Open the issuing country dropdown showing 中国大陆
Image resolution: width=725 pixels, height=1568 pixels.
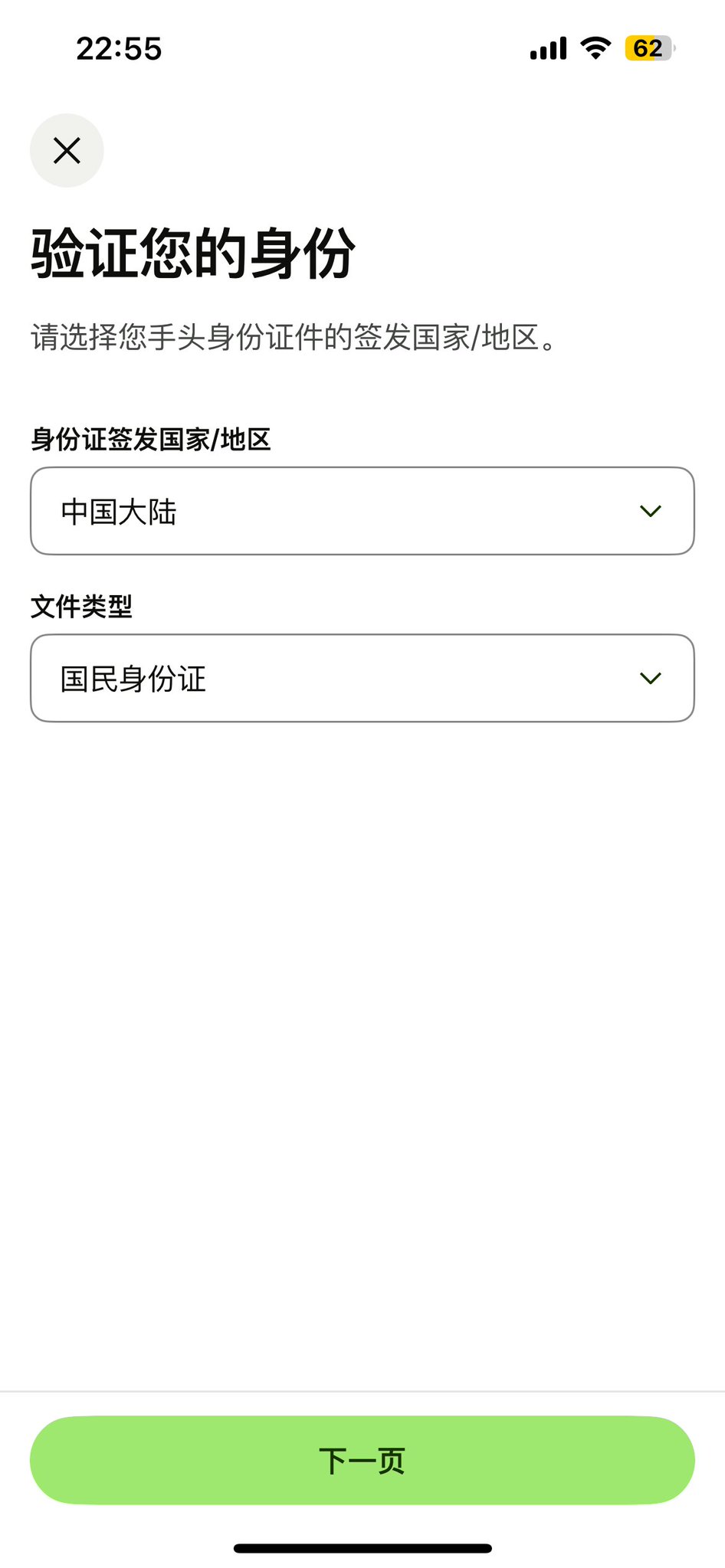pos(362,511)
